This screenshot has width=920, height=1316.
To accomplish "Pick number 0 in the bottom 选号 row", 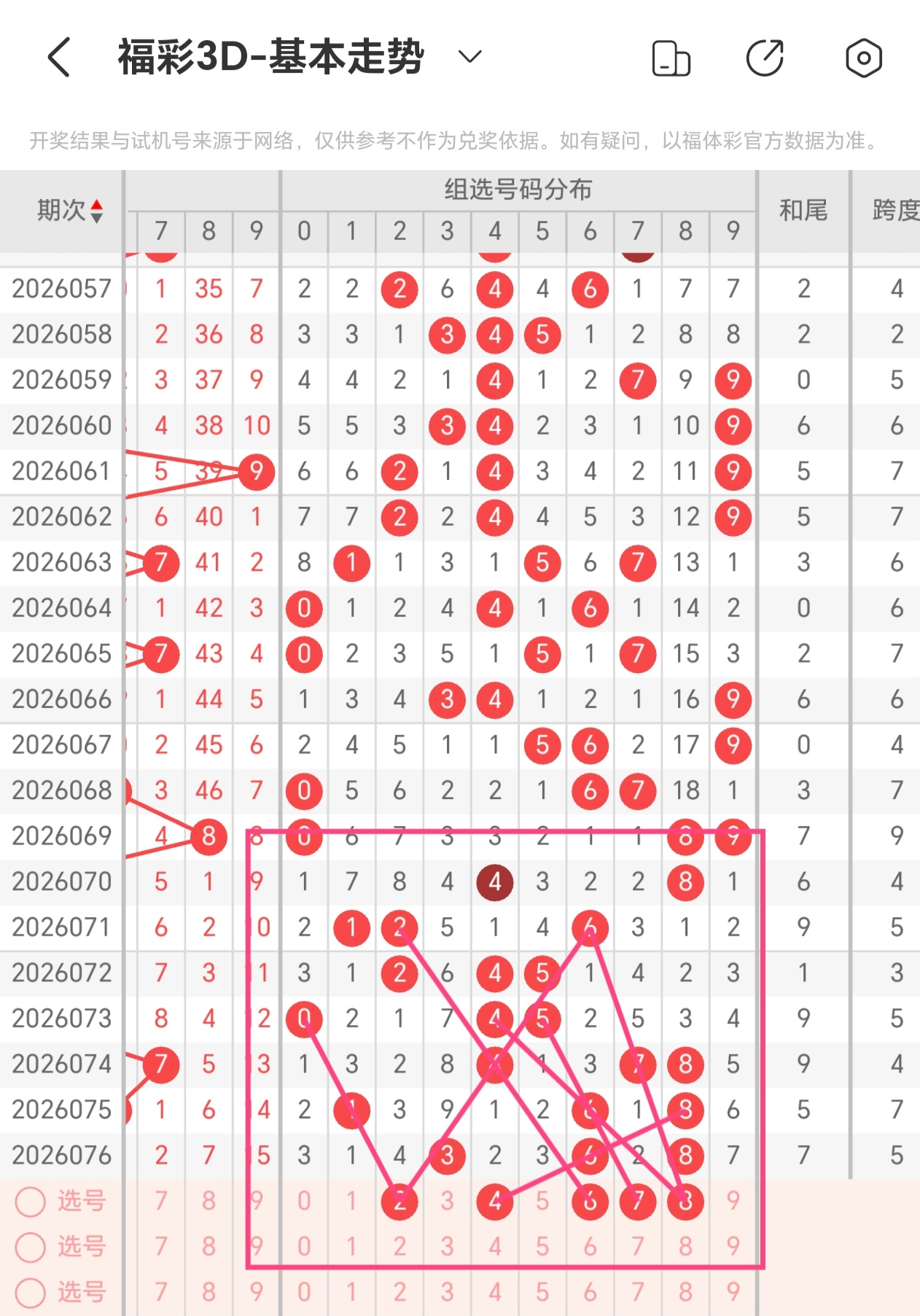I will click(304, 1292).
